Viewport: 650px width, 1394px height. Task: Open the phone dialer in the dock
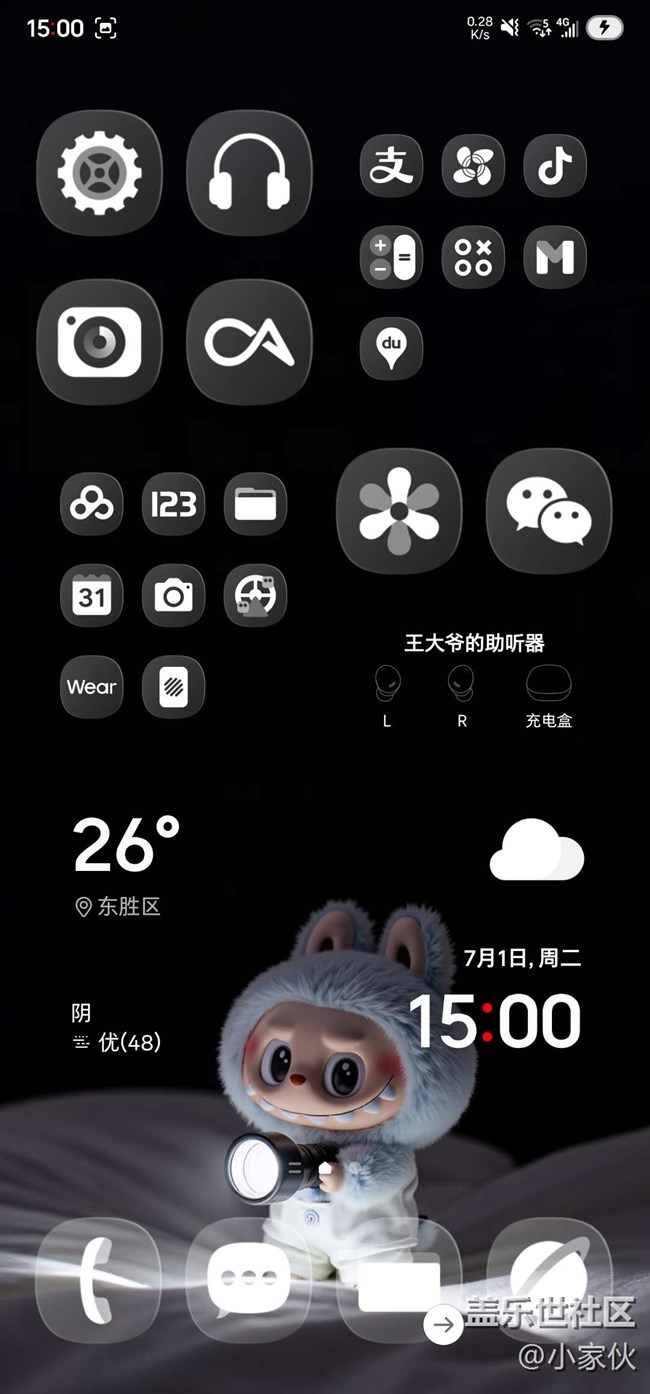pyautogui.click(x=99, y=1280)
